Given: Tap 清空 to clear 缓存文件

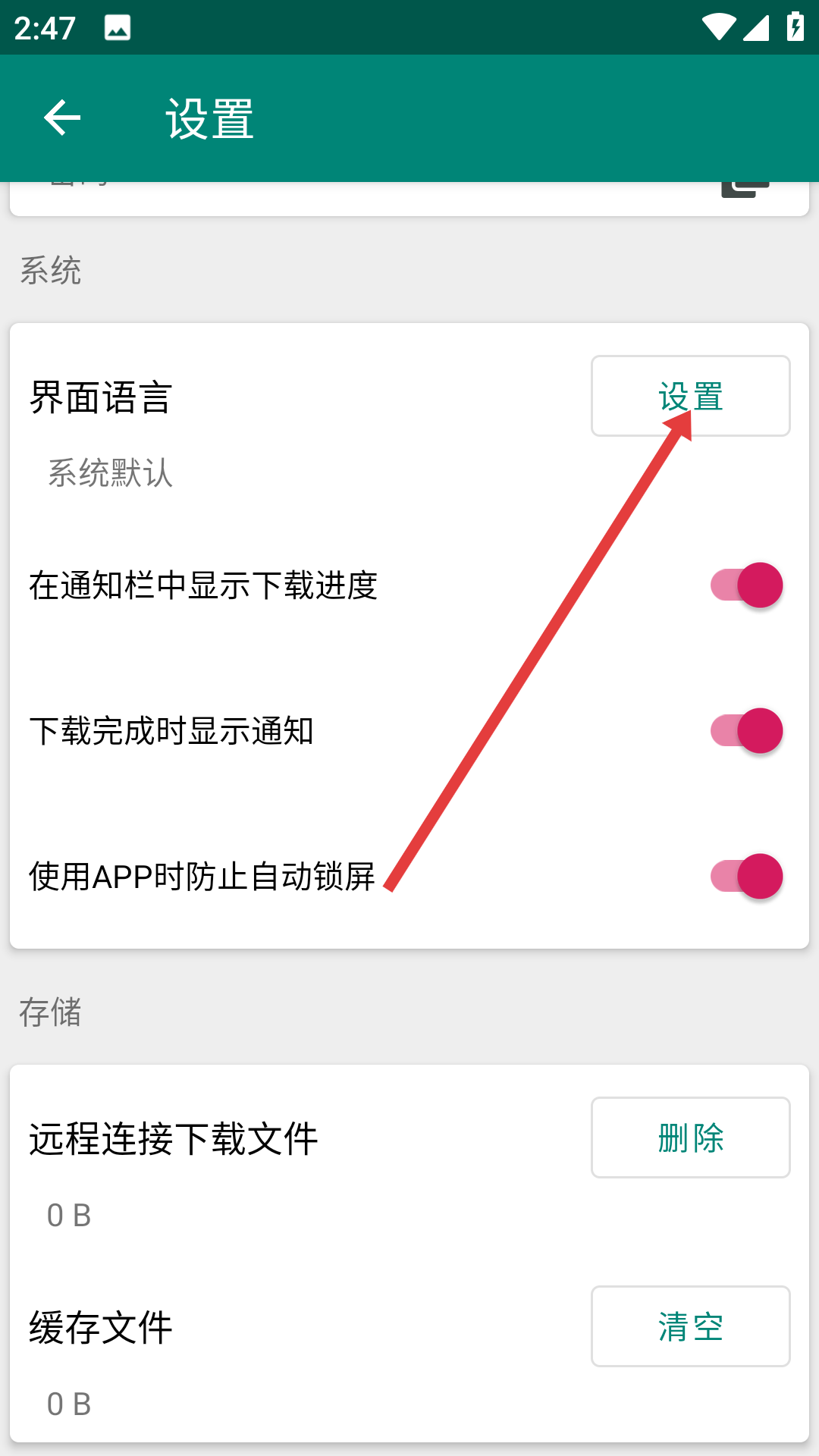Looking at the screenshot, I should click(690, 1326).
